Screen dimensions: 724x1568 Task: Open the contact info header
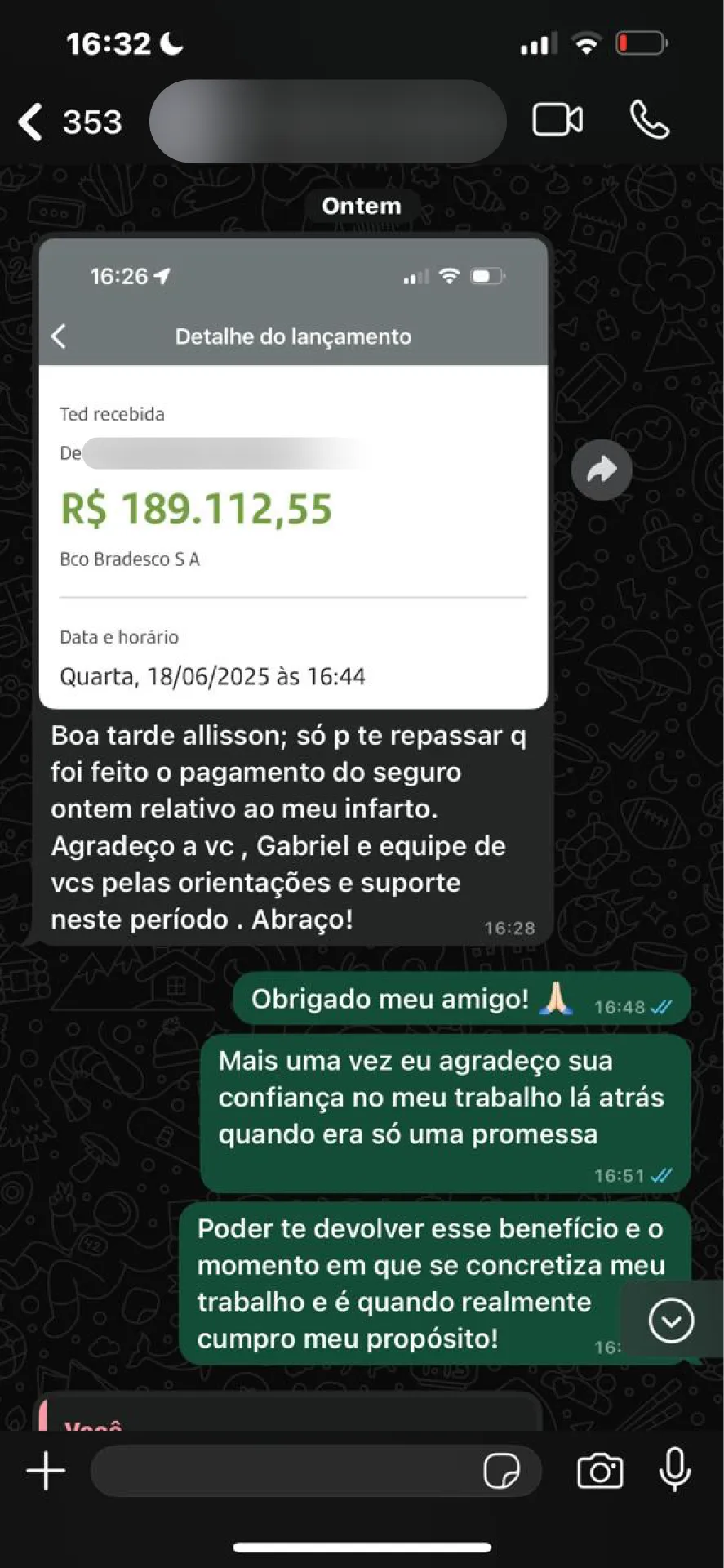[327, 122]
